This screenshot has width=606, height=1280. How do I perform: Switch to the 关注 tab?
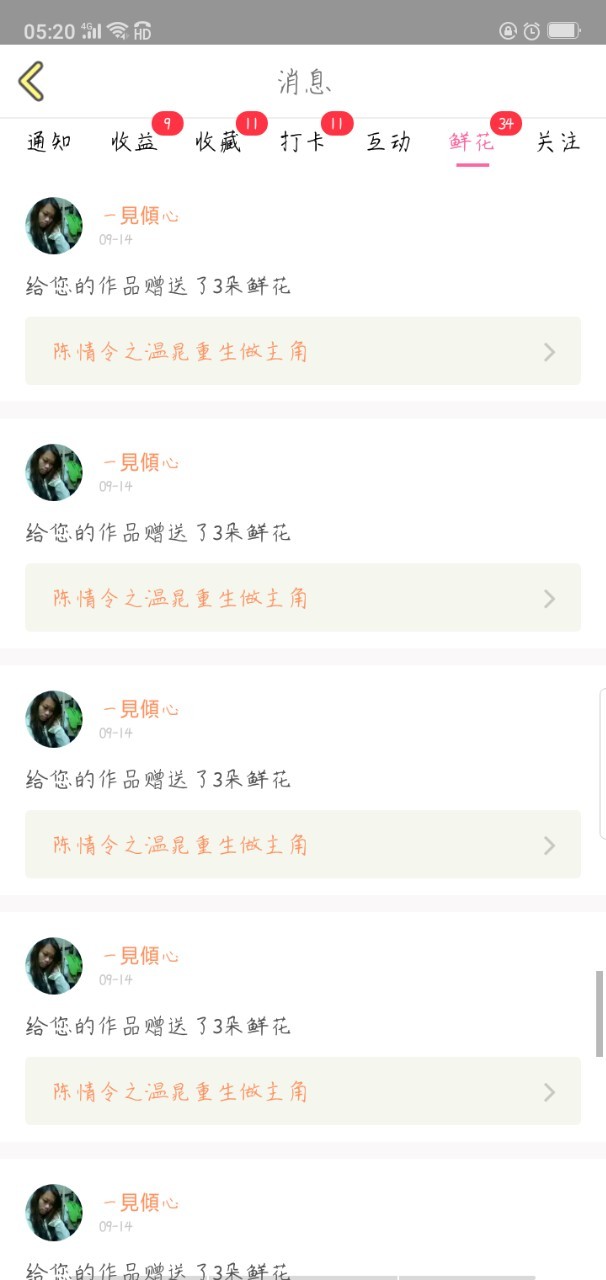tap(557, 142)
